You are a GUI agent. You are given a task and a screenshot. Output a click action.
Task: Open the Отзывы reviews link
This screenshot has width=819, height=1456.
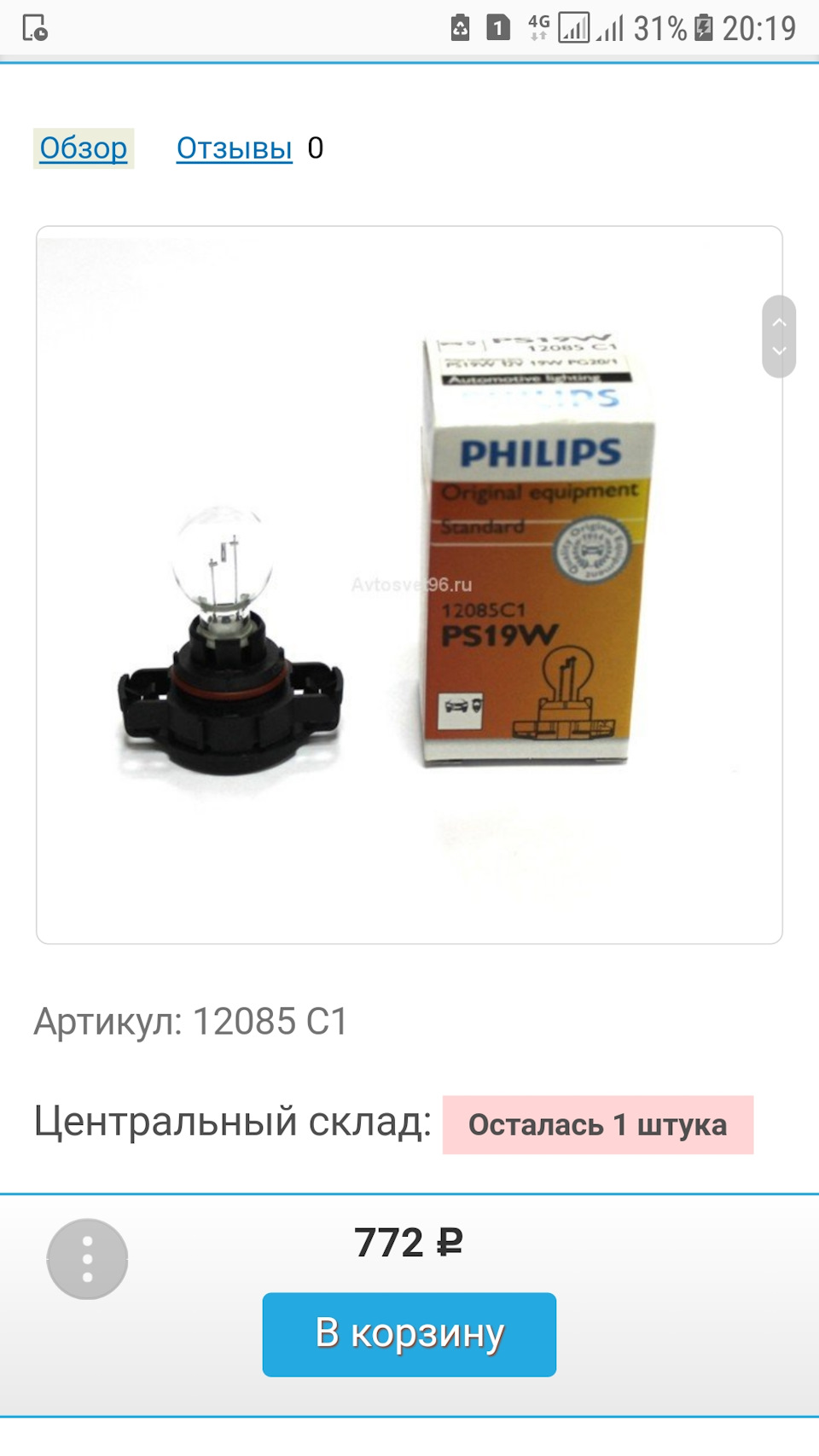(x=234, y=148)
